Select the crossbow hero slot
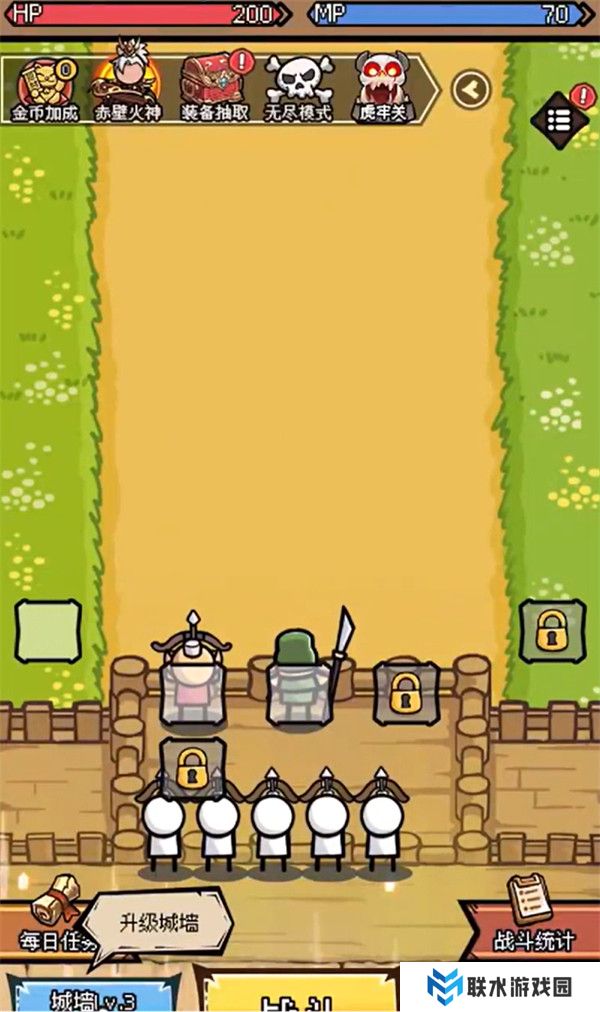Viewport: 600px width, 1012px height. point(193,675)
